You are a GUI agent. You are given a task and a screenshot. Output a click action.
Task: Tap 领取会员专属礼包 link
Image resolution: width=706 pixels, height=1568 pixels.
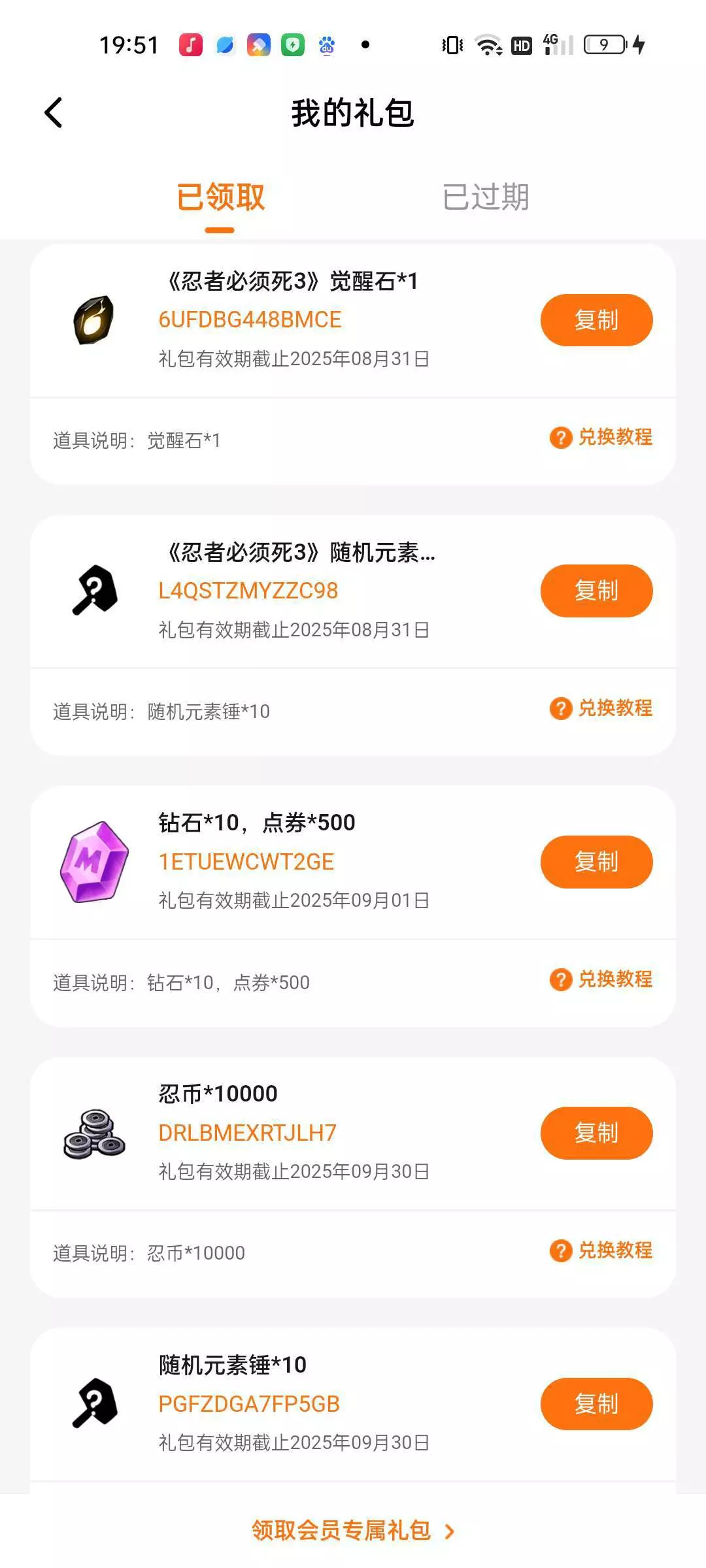pyautogui.click(x=353, y=1530)
